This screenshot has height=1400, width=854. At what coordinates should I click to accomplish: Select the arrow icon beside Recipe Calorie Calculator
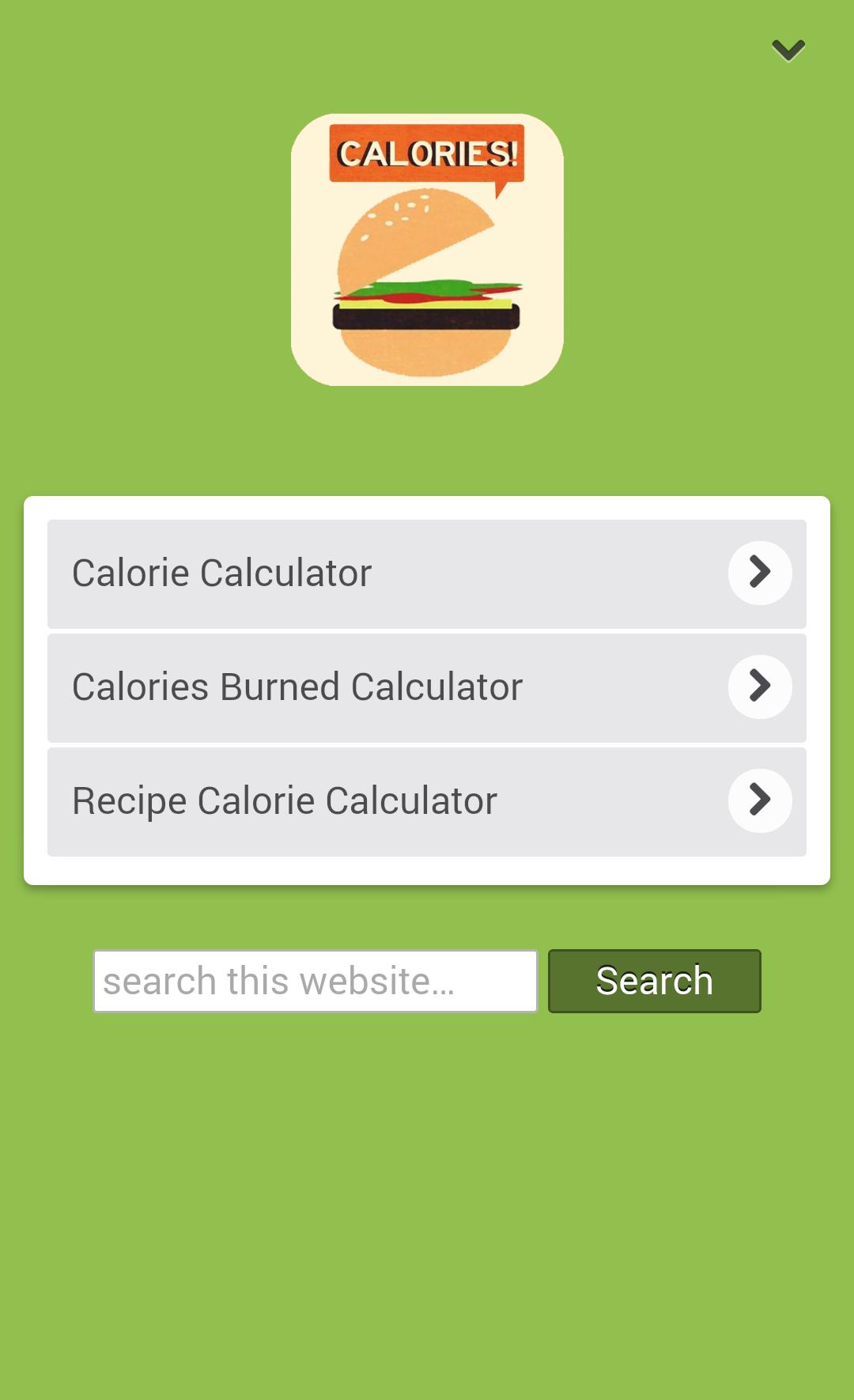(x=759, y=800)
